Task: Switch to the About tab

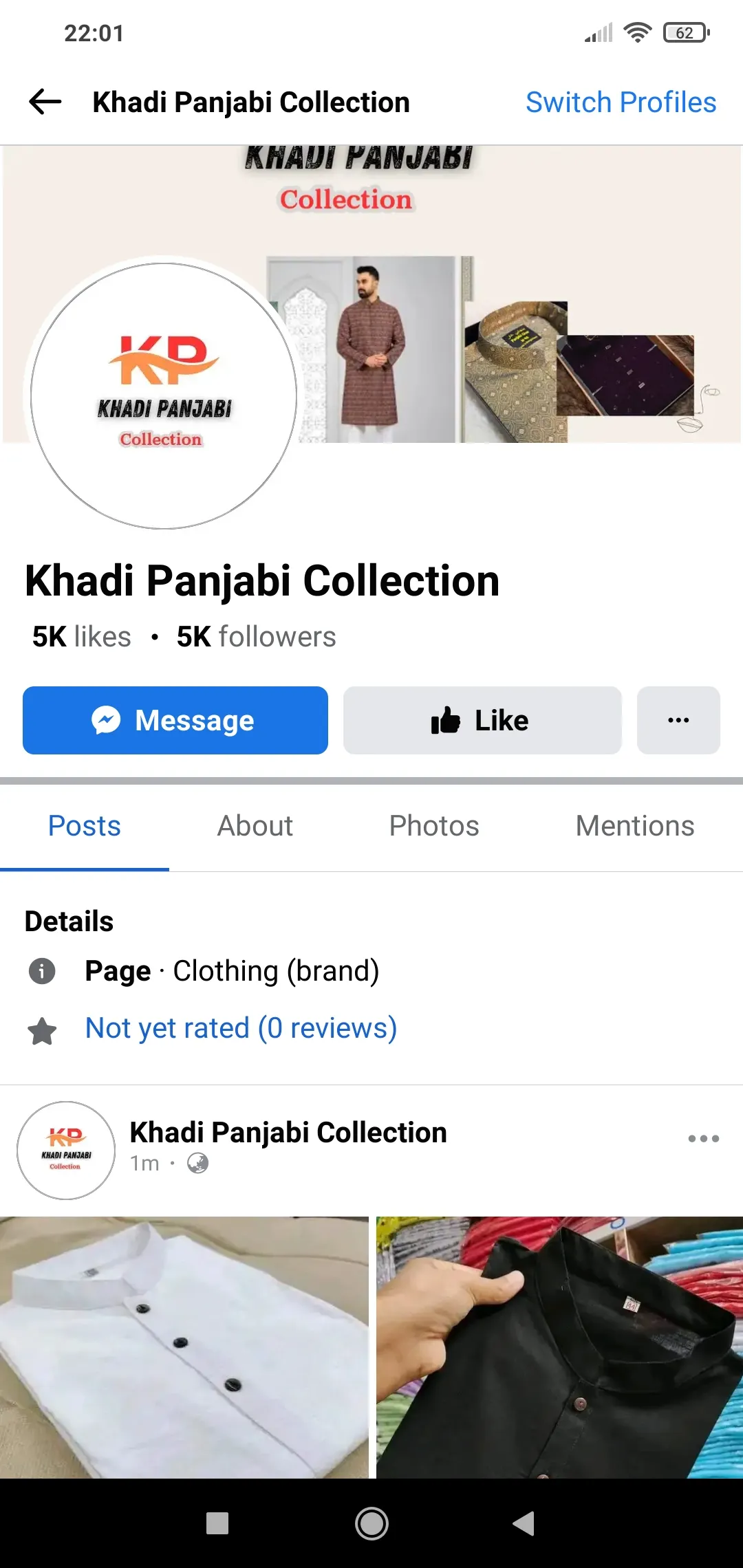Action: pyautogui.click(x=255, y=826)
